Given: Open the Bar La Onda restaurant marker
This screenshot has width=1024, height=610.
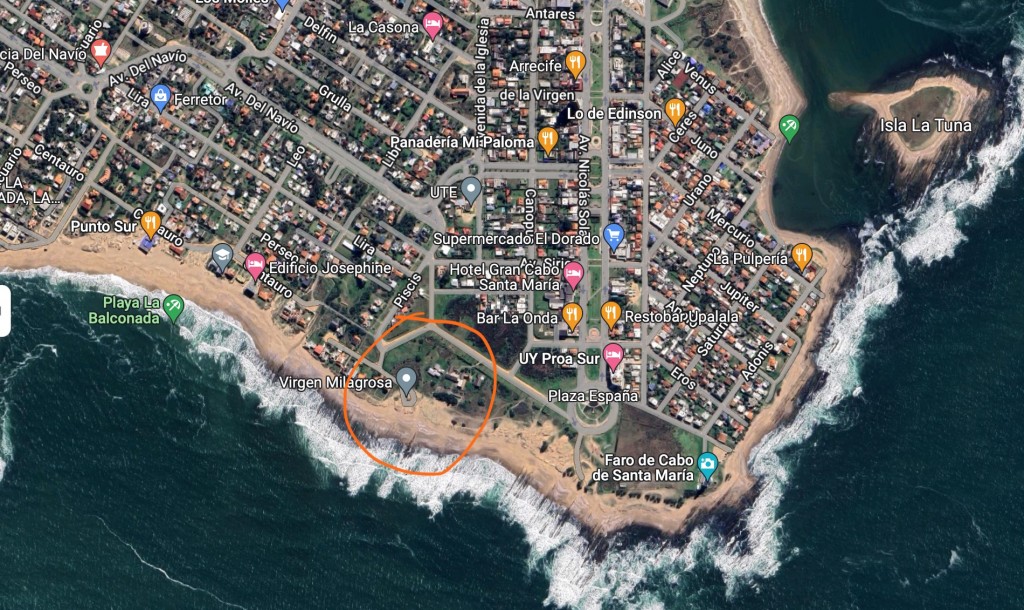Looking at the screenshot, I should click(x=572, y=315).
